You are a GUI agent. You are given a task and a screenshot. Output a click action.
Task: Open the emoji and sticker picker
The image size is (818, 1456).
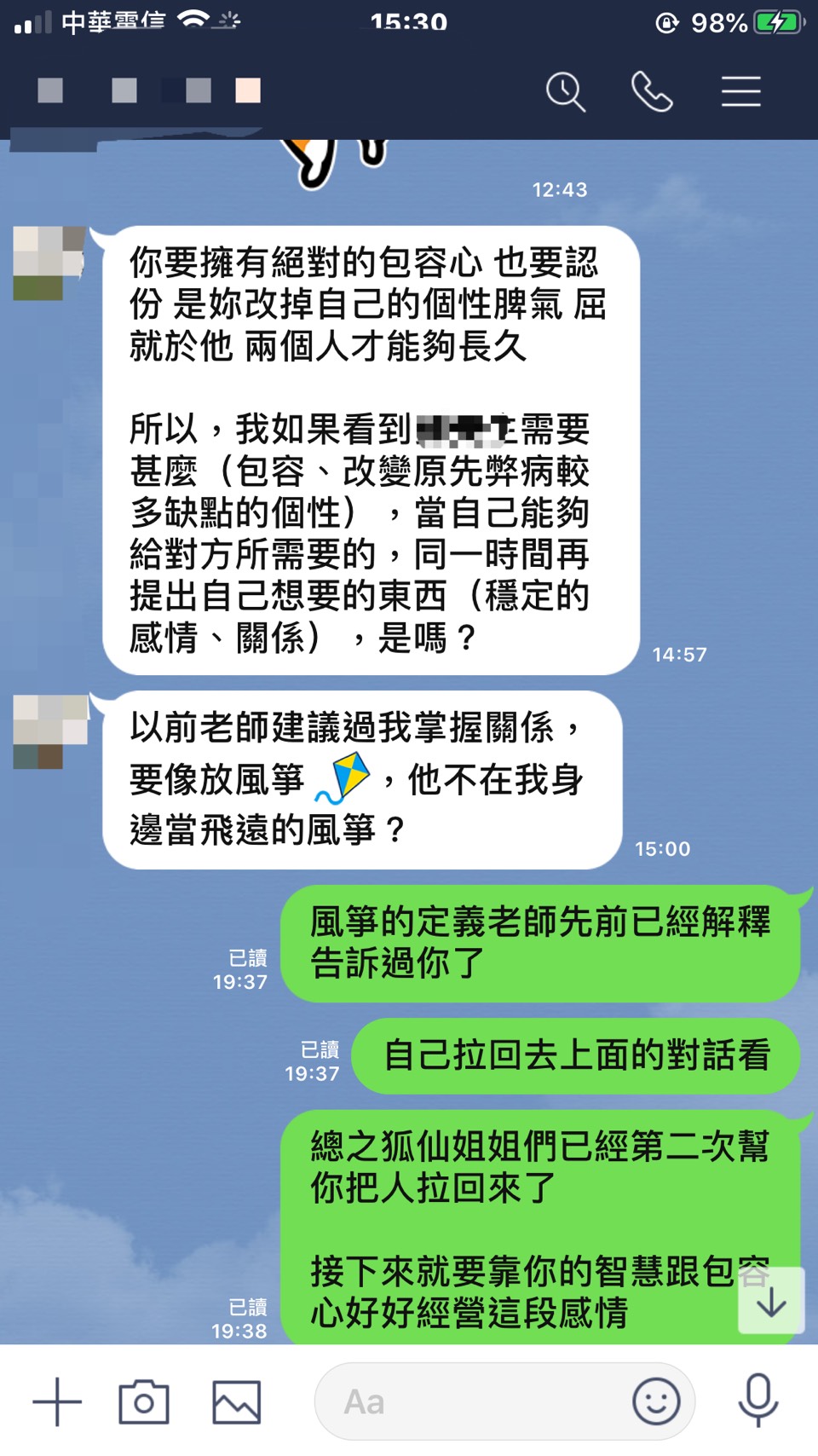[x=656, y=1402]
